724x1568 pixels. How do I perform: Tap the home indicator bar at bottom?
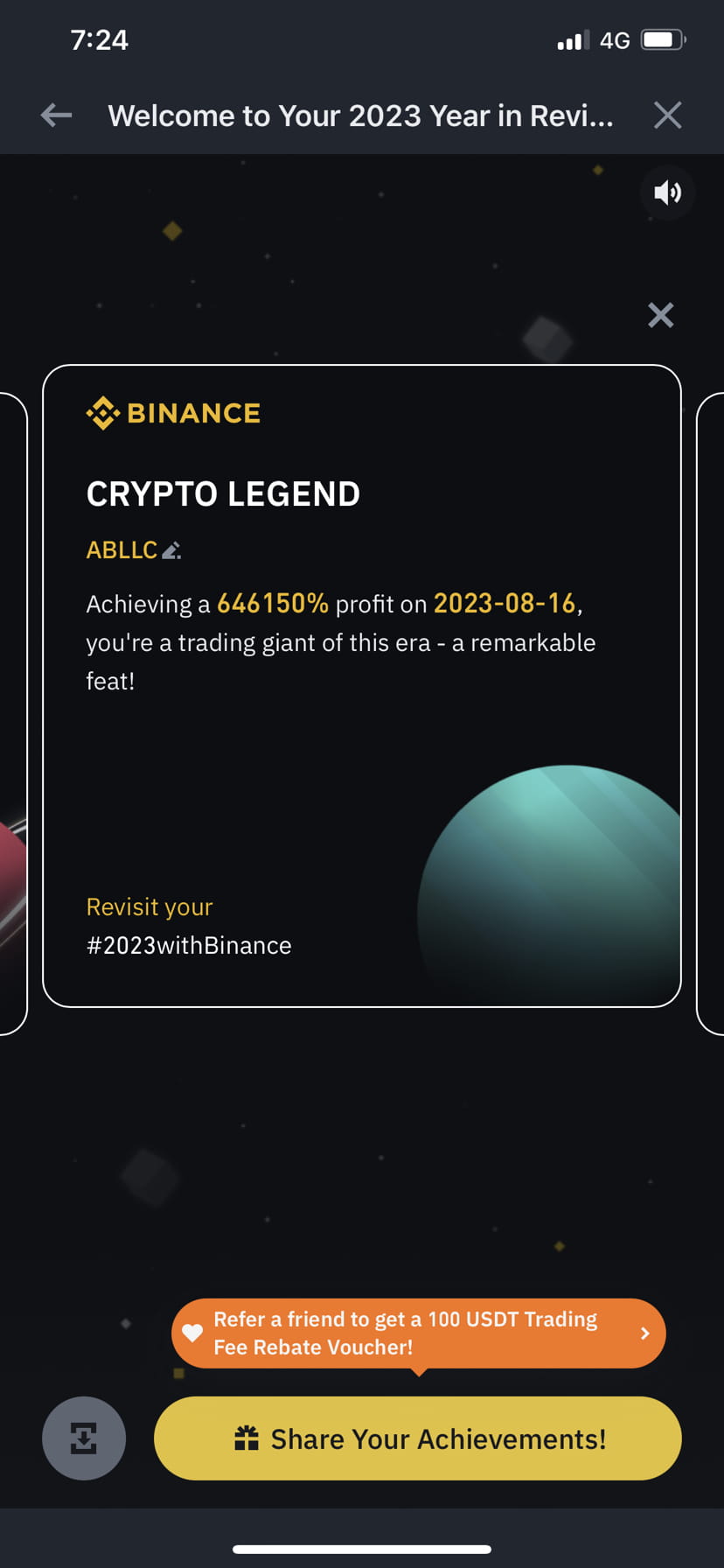click(x=362, y=1552)
